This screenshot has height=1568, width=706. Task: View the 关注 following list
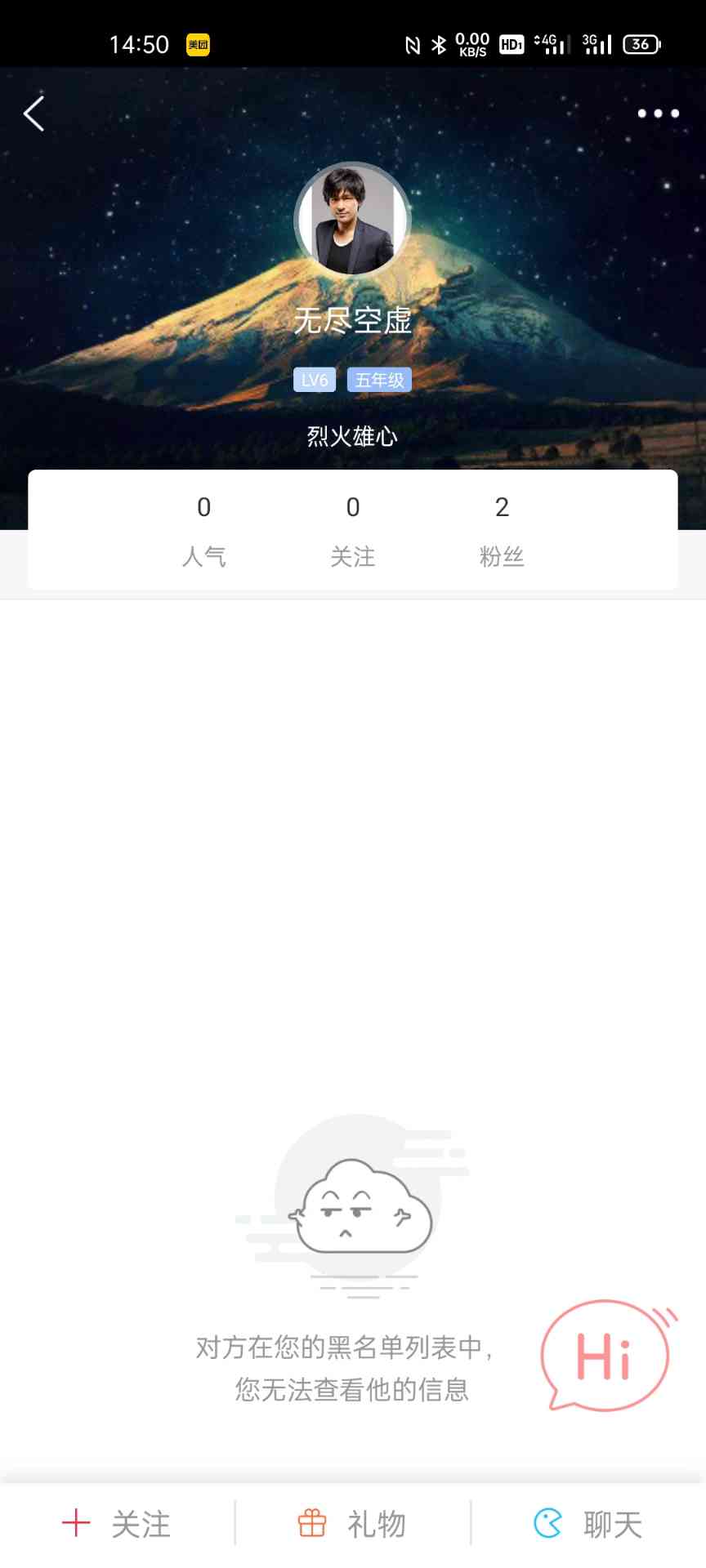353,529
